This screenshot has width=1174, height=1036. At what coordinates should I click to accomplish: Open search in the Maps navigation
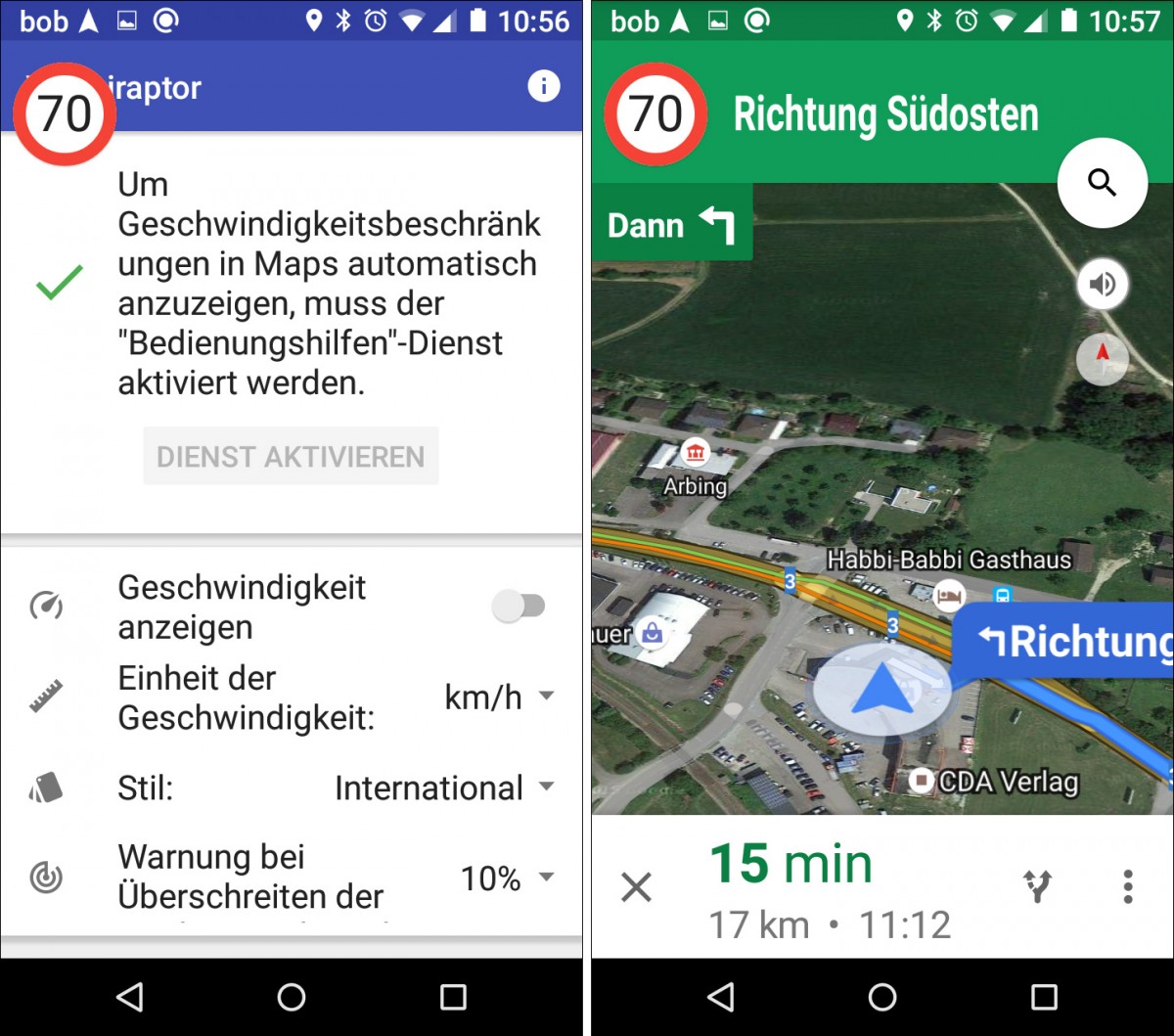[1102, 183]
